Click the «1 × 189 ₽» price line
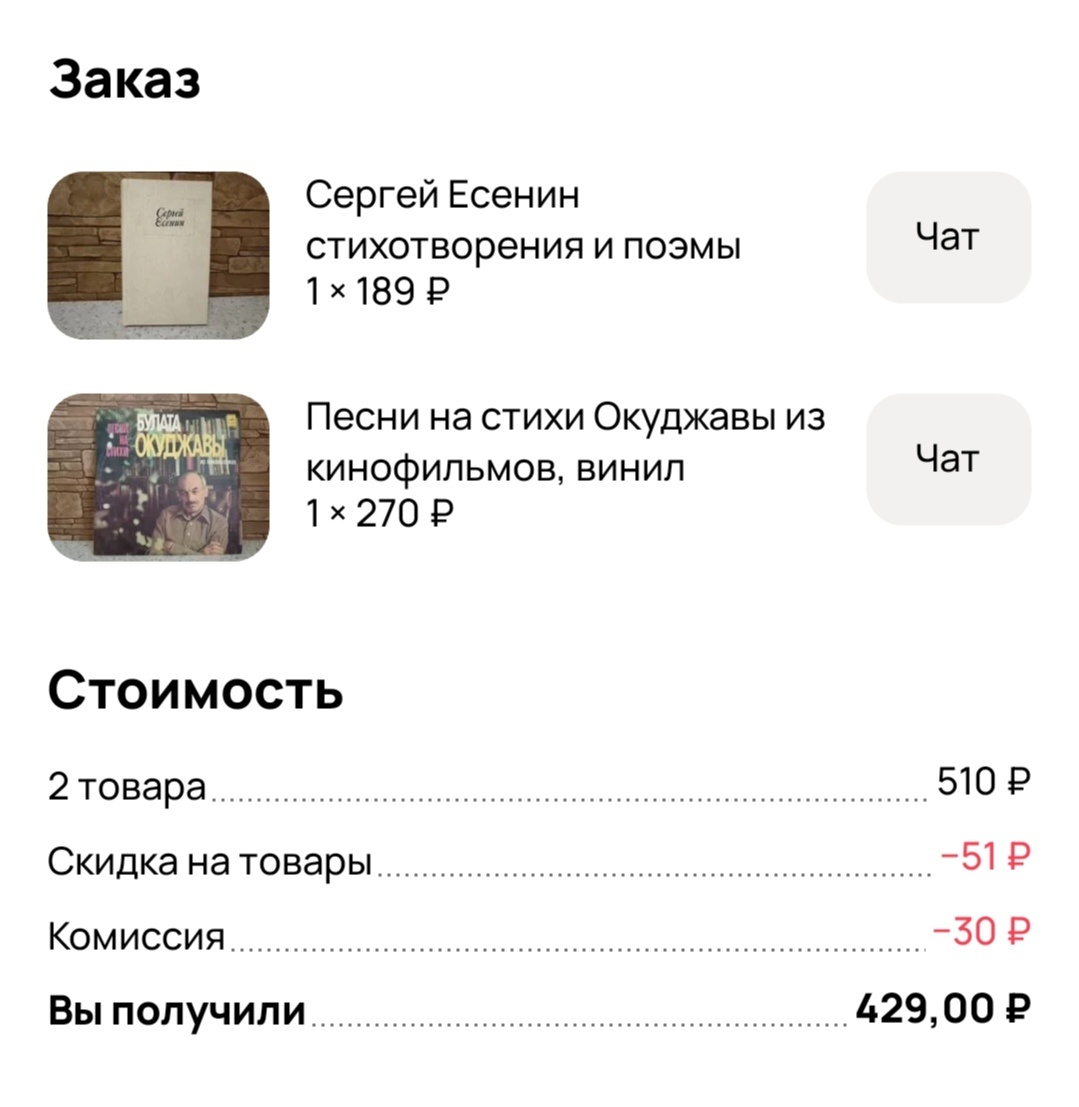 378,293
